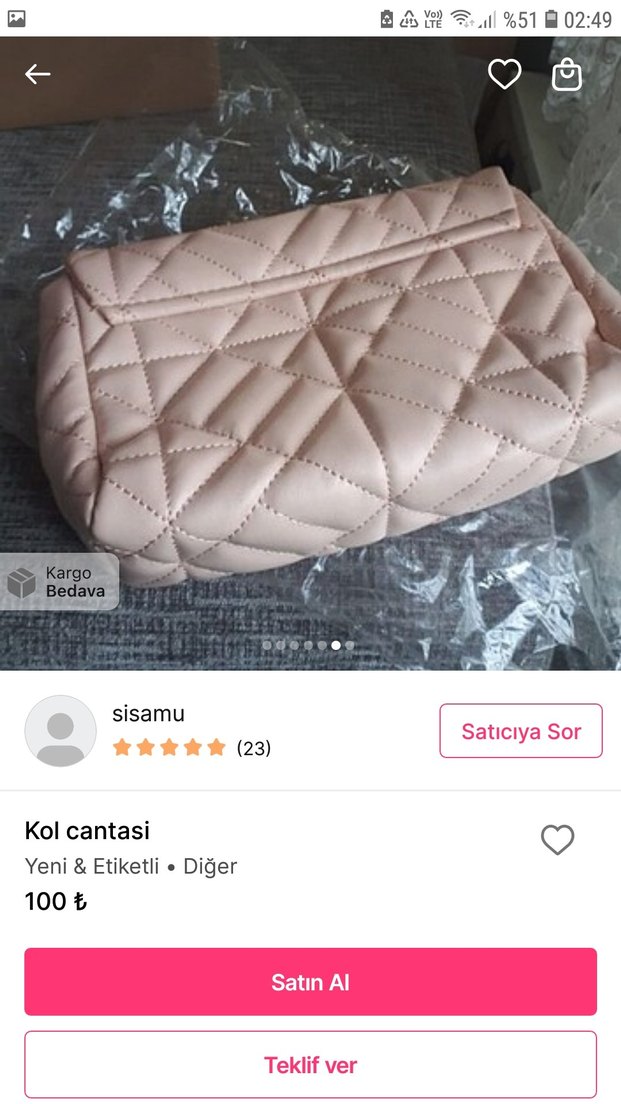Image resolution: width=621 pixels, height=1104 pixels.
Task: Go back using the top arrow
Action: 38,74
